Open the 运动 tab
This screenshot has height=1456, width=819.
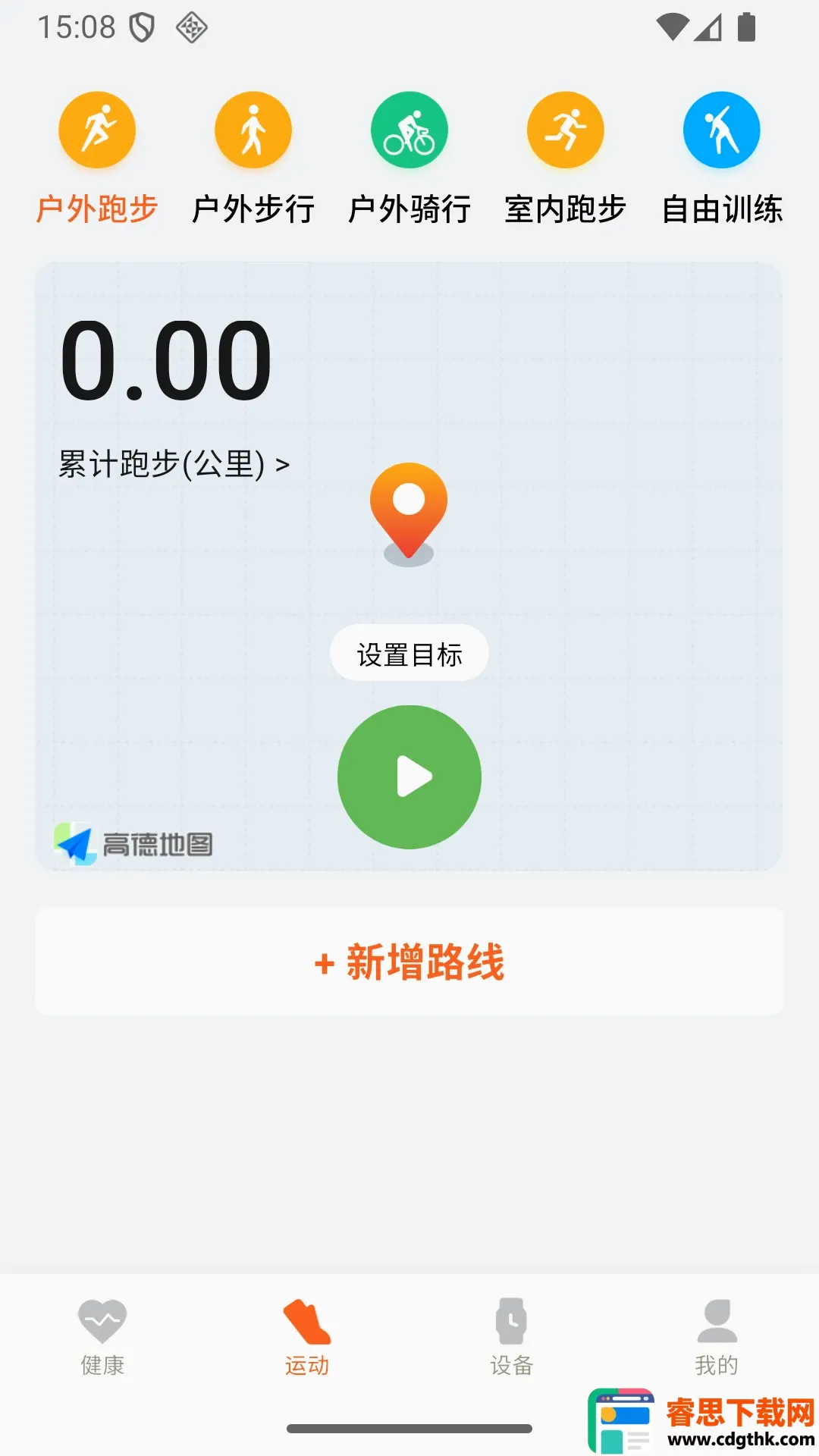pos(307,1337)
